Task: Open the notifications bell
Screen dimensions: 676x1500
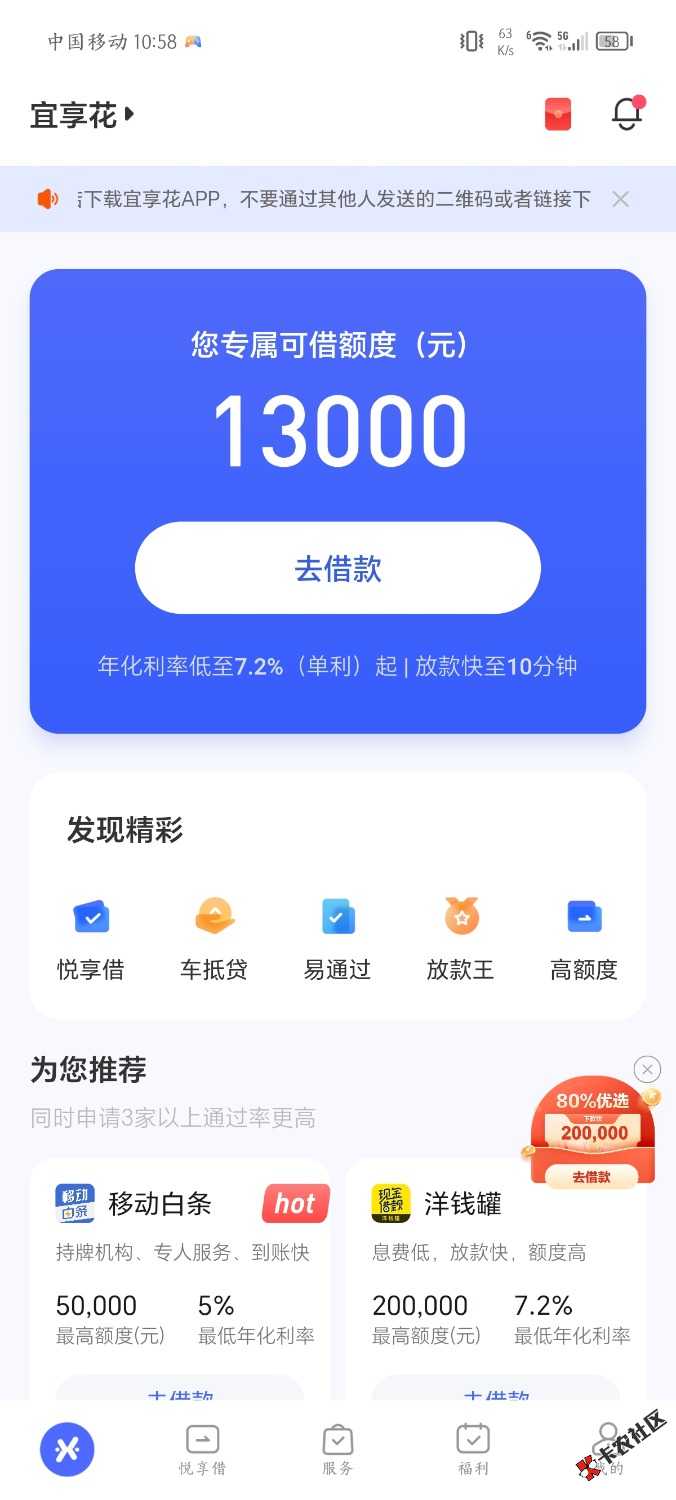Action: [x=627, y=114]
